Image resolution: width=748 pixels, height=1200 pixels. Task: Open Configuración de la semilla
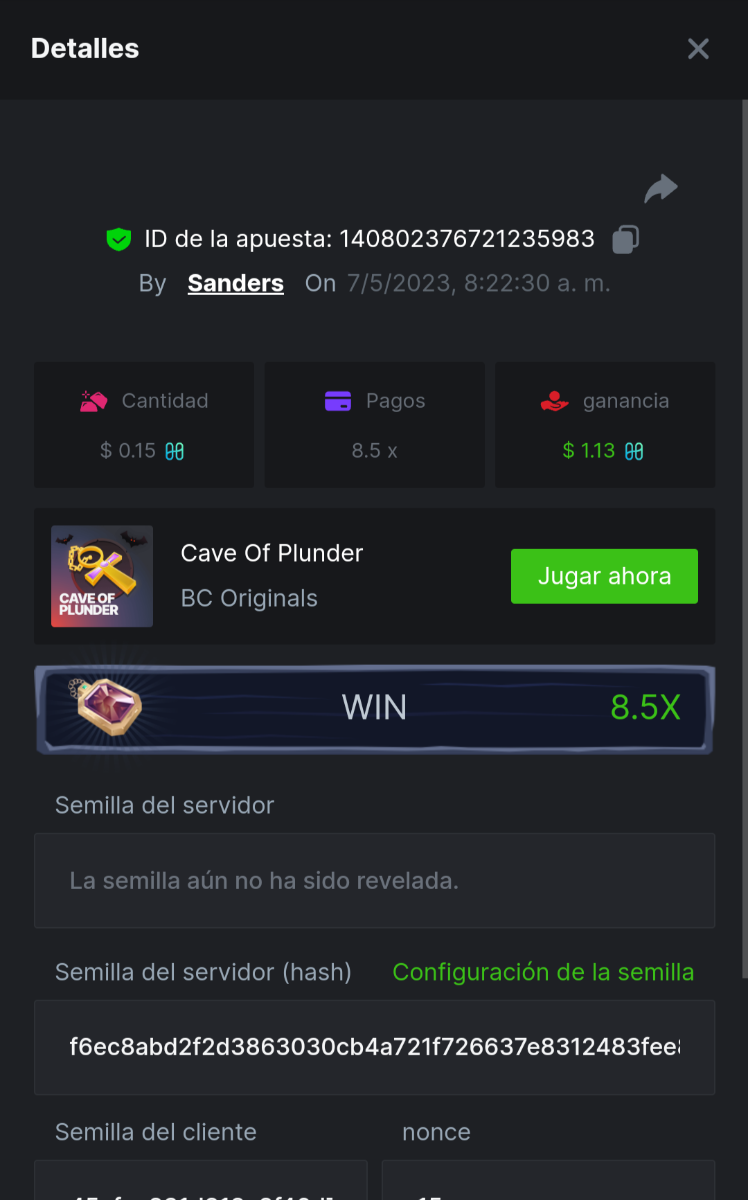543,972
